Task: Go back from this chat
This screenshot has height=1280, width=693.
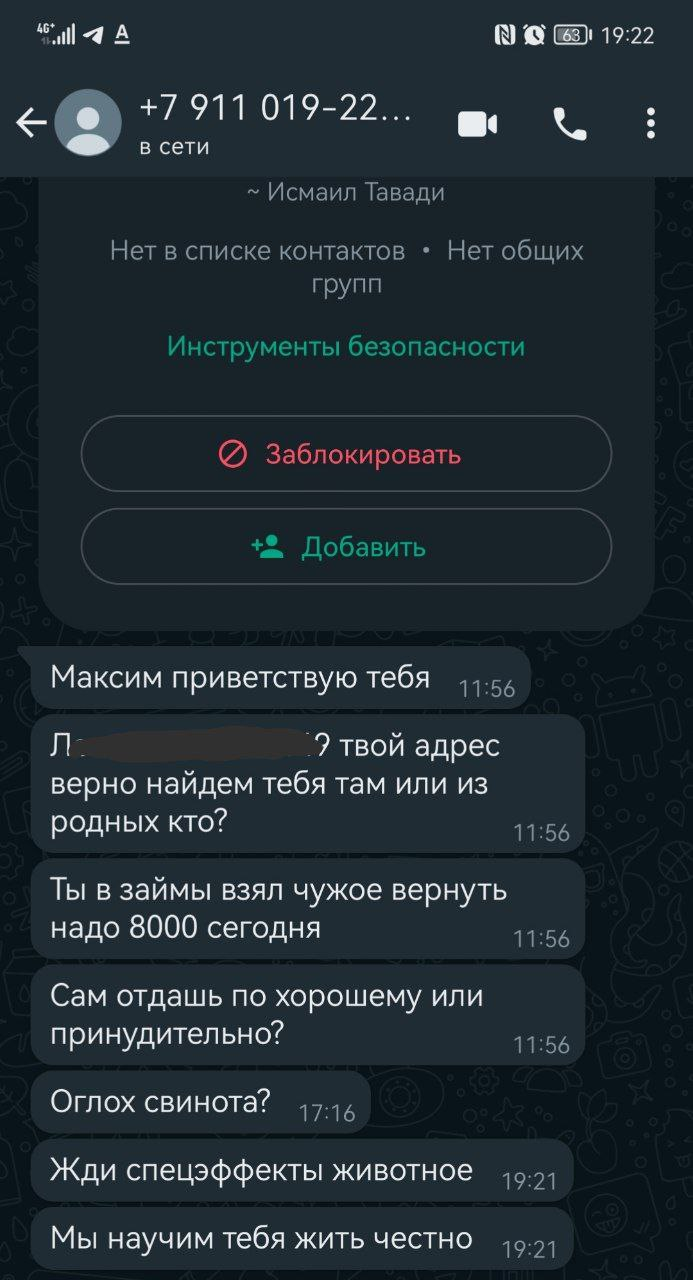Action: (31, 124)
